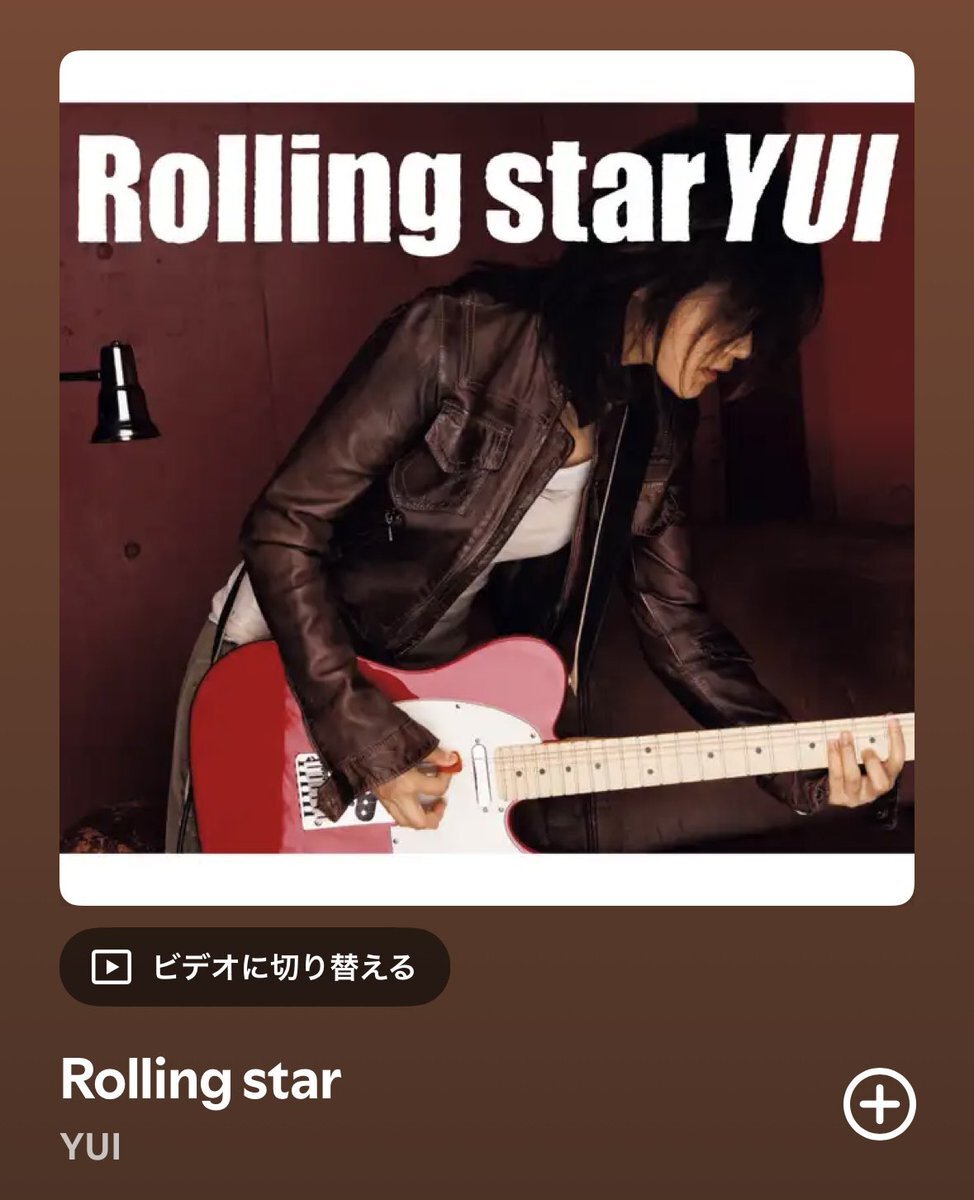Screen dimensions: 974x1200
Task: Open the artist YUI
Action: click(x=91, y=1148)
